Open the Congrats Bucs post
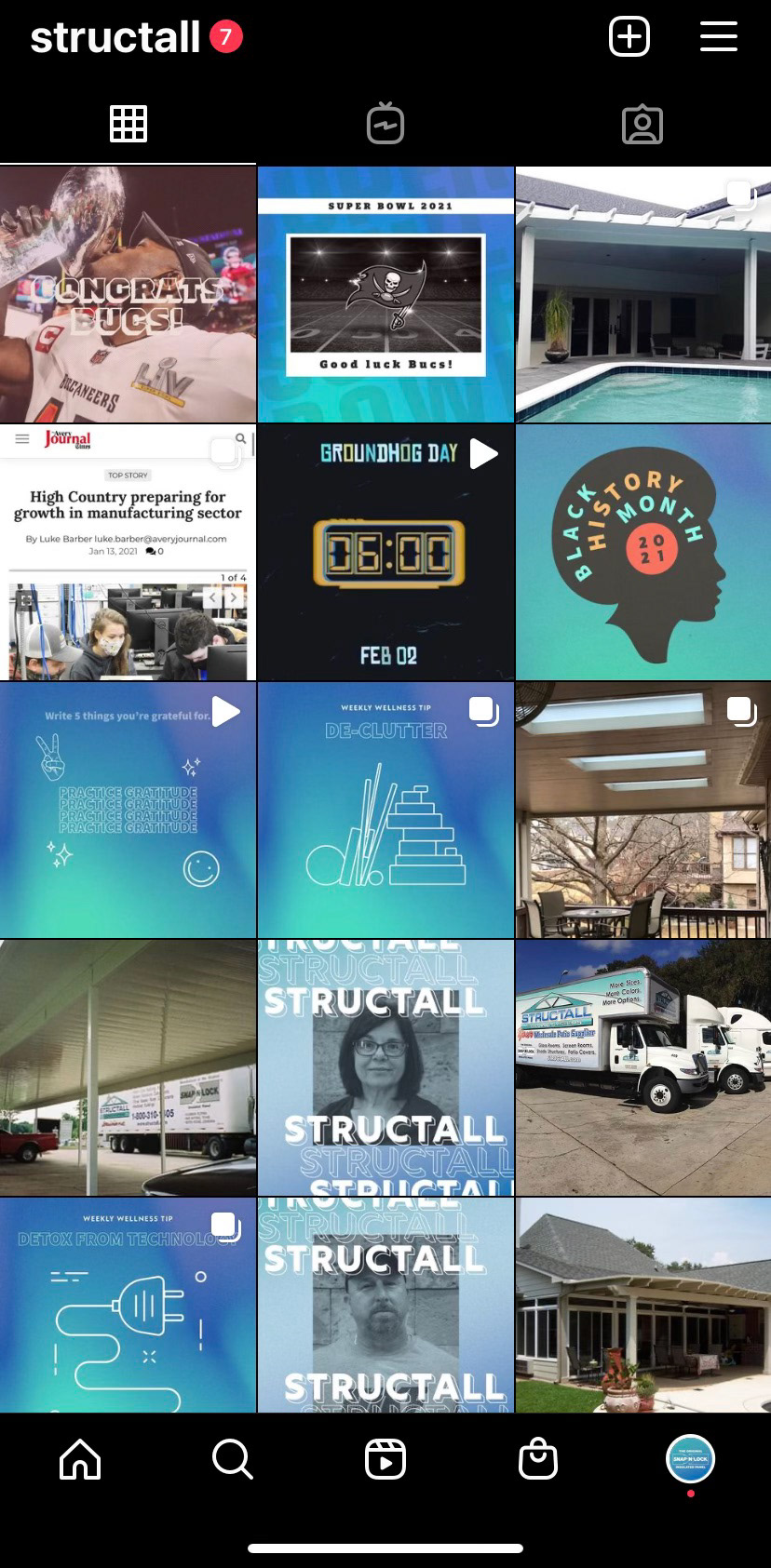Image resolution: width=771 pixels, height=1568 pixels. click(x=128, y=294)
